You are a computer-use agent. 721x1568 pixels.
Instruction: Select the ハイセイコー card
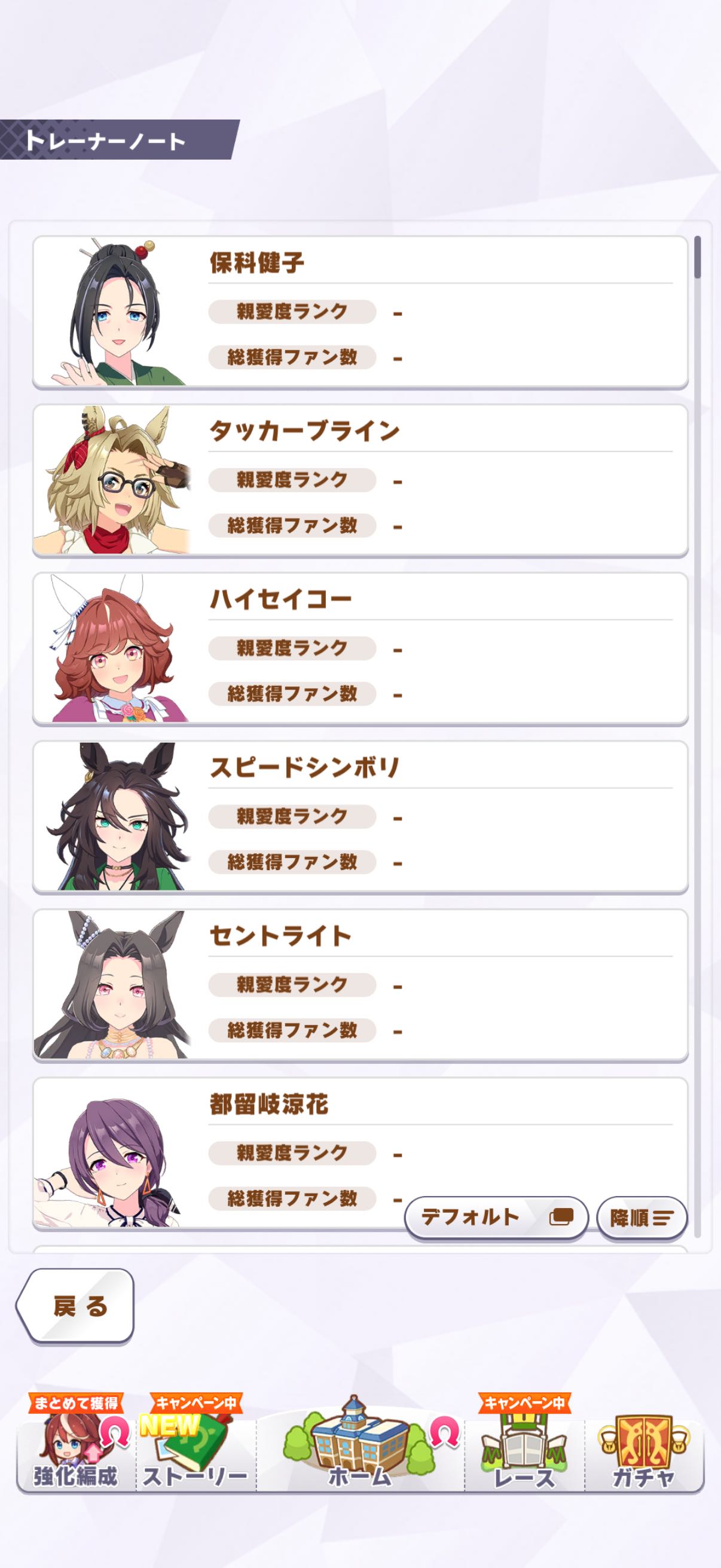click(x=360, y=648)
